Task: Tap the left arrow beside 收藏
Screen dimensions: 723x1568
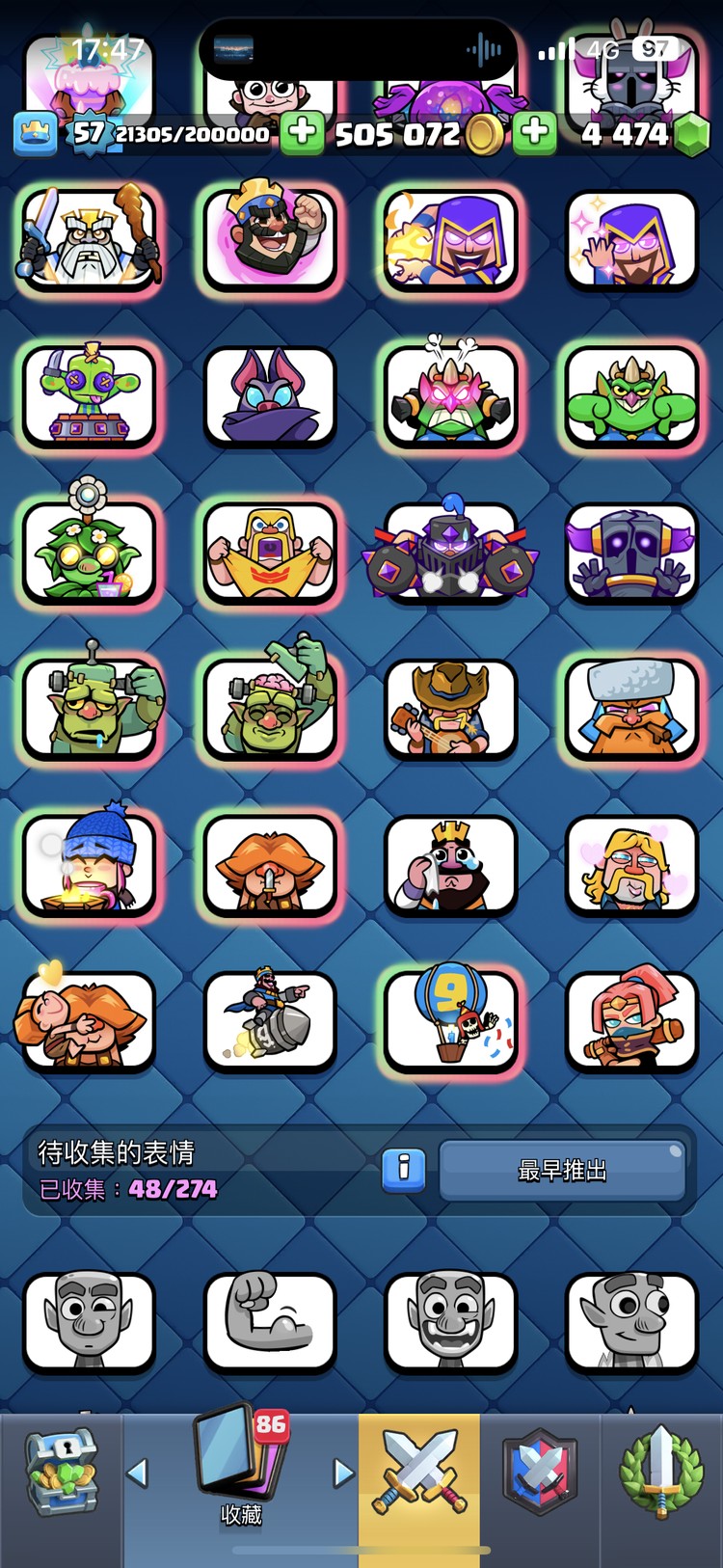Action: pyautogui.click(x=138, y=1473)
